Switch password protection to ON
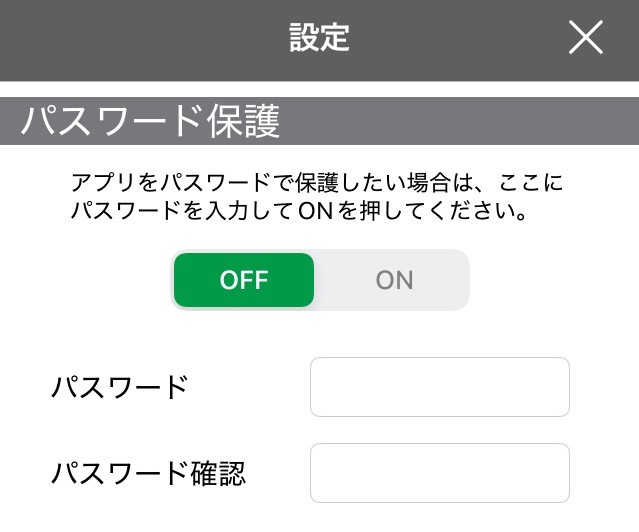639x532 pixels. point(394,280)
